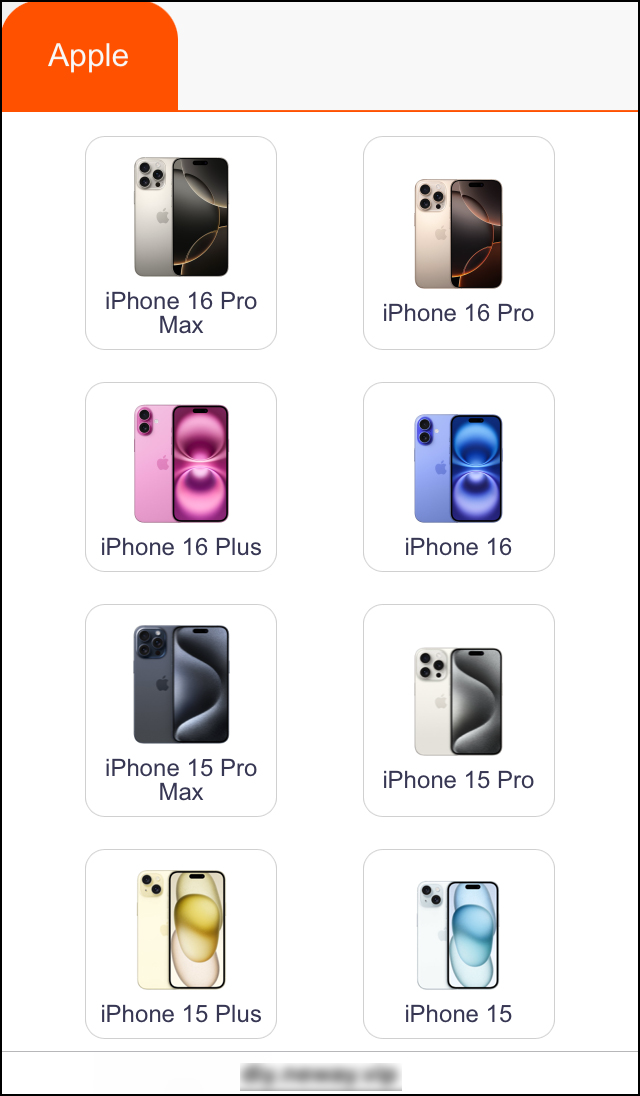Image resolution: width=640 pixels, height=1096 pixels.
Task: Select the Apple brand tab
Action: 89,56
